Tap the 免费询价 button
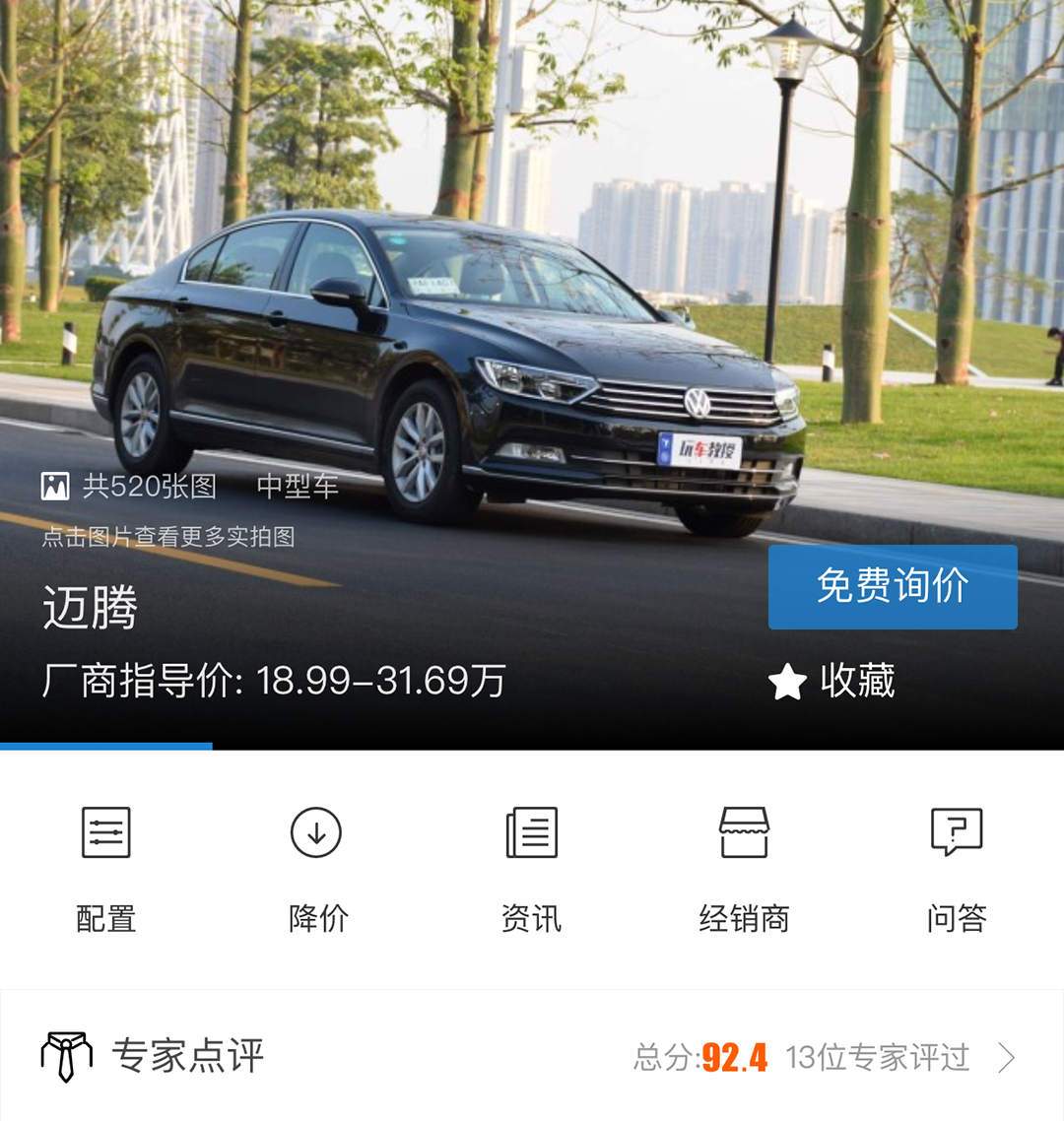The width and height of the screenshot is (1064, 1121). click(x=893, y=587)
